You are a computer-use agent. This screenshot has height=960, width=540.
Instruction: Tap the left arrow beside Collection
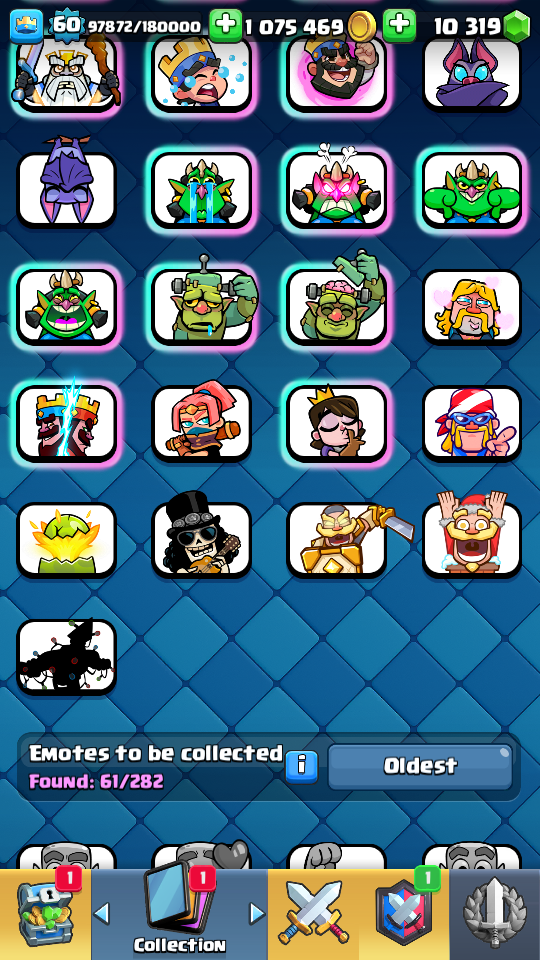[x=102, y=913]
